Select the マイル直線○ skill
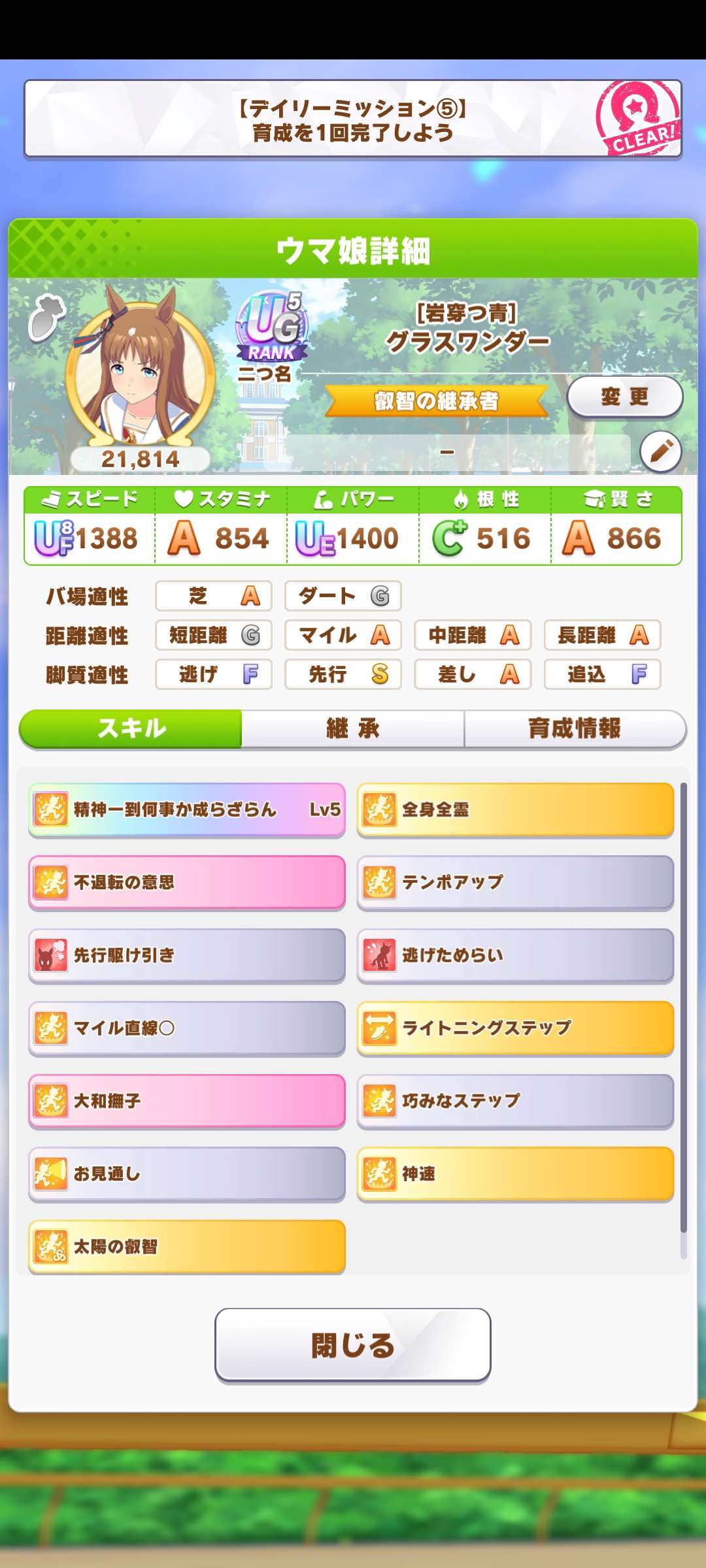The width and height of the screenshot is (706, 1568). point(187,1028)
